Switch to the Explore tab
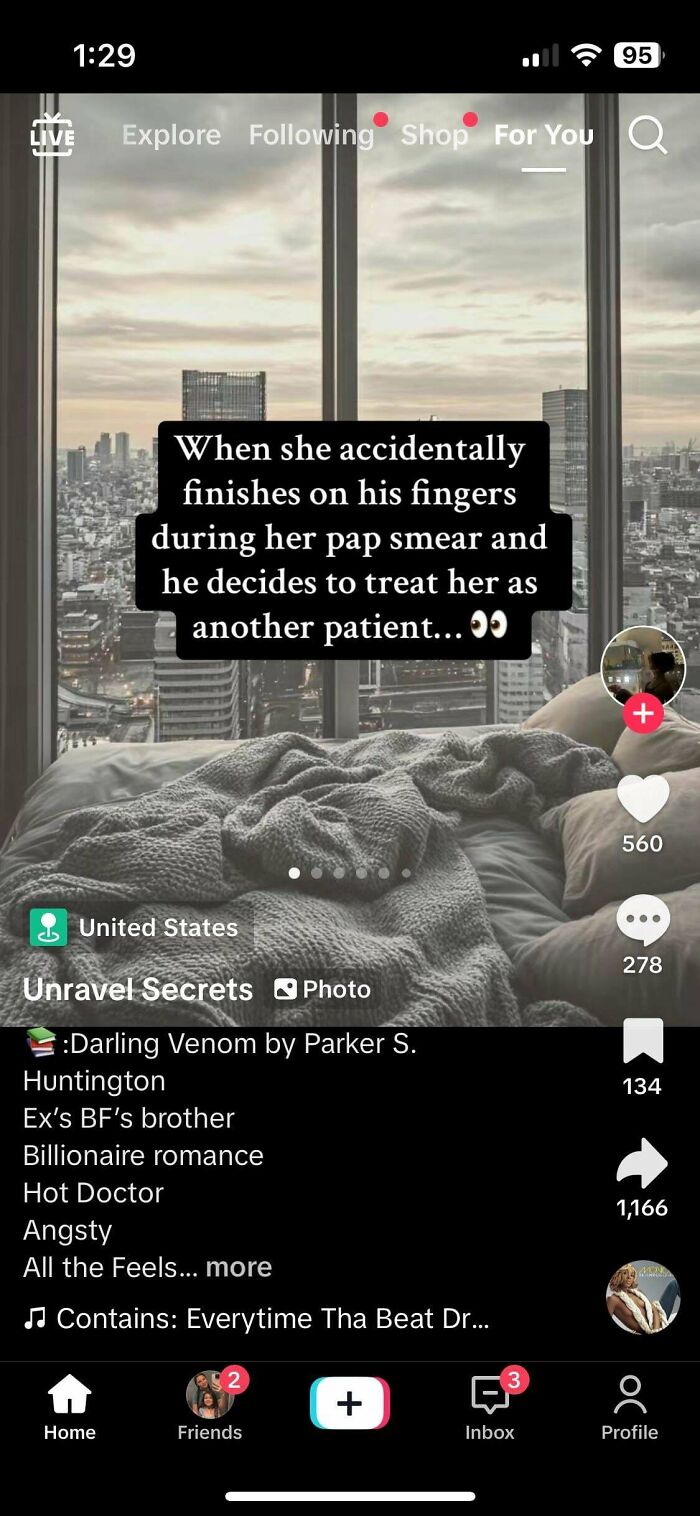This screenshot has height=1516, width=700. 171,135
